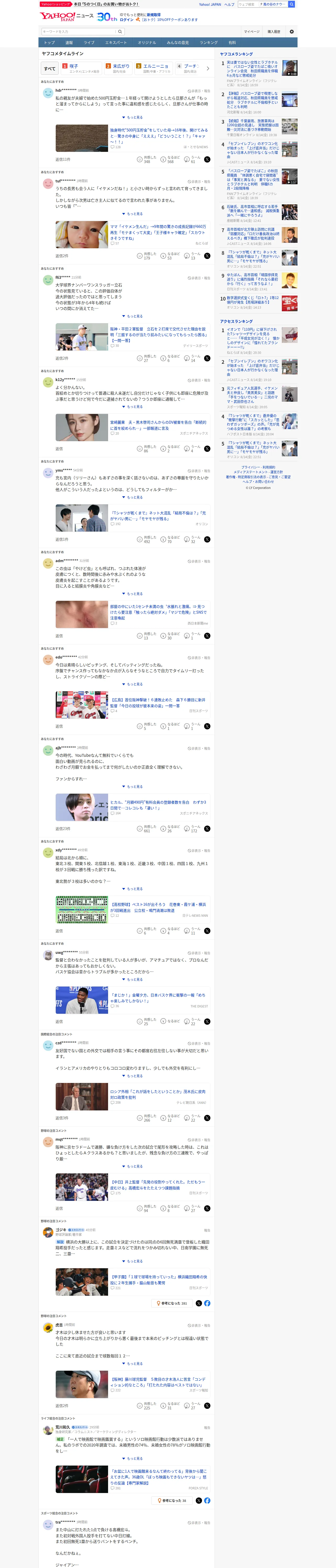Select the すべて timeline chip
The image size is (336, 1568).
(x=50, y=68)
